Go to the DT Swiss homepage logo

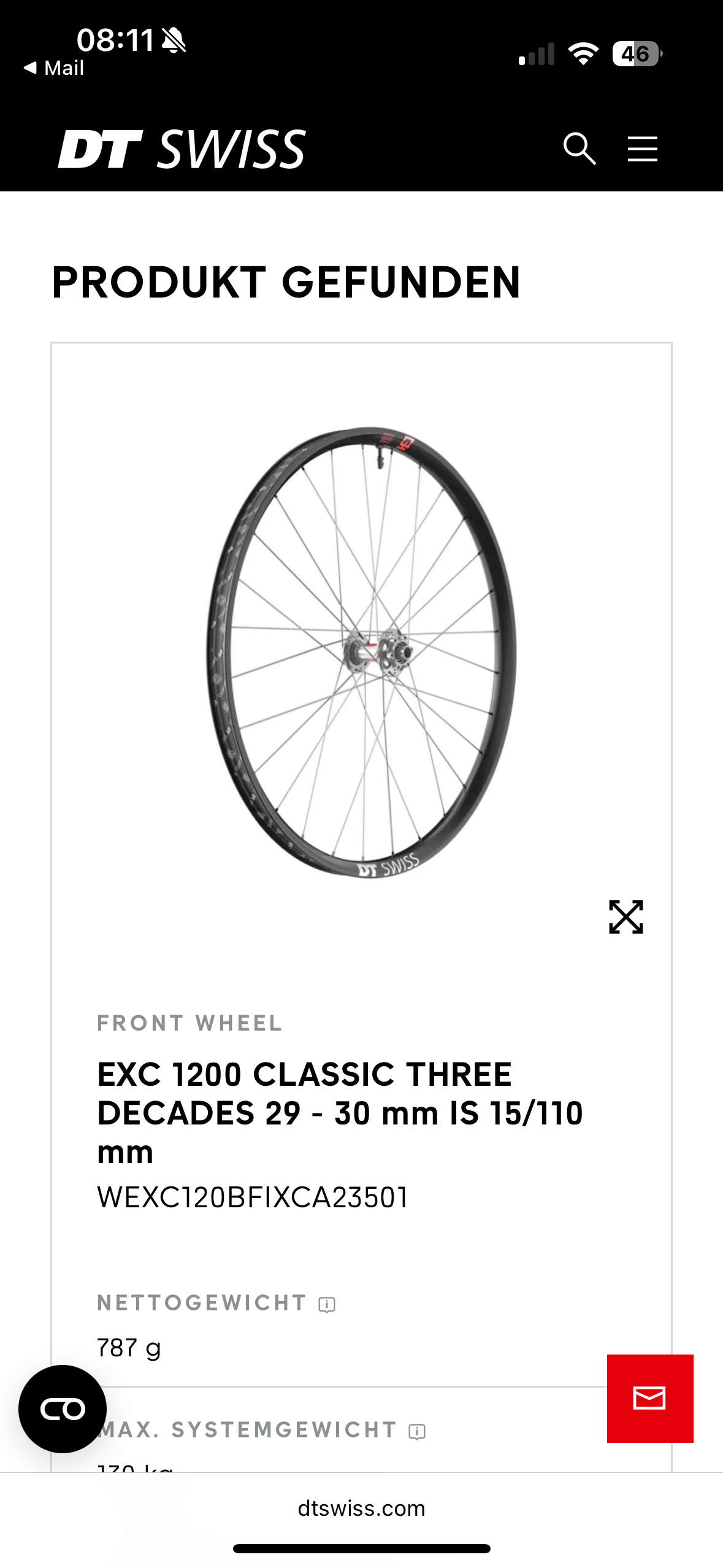tap(182, 149)
